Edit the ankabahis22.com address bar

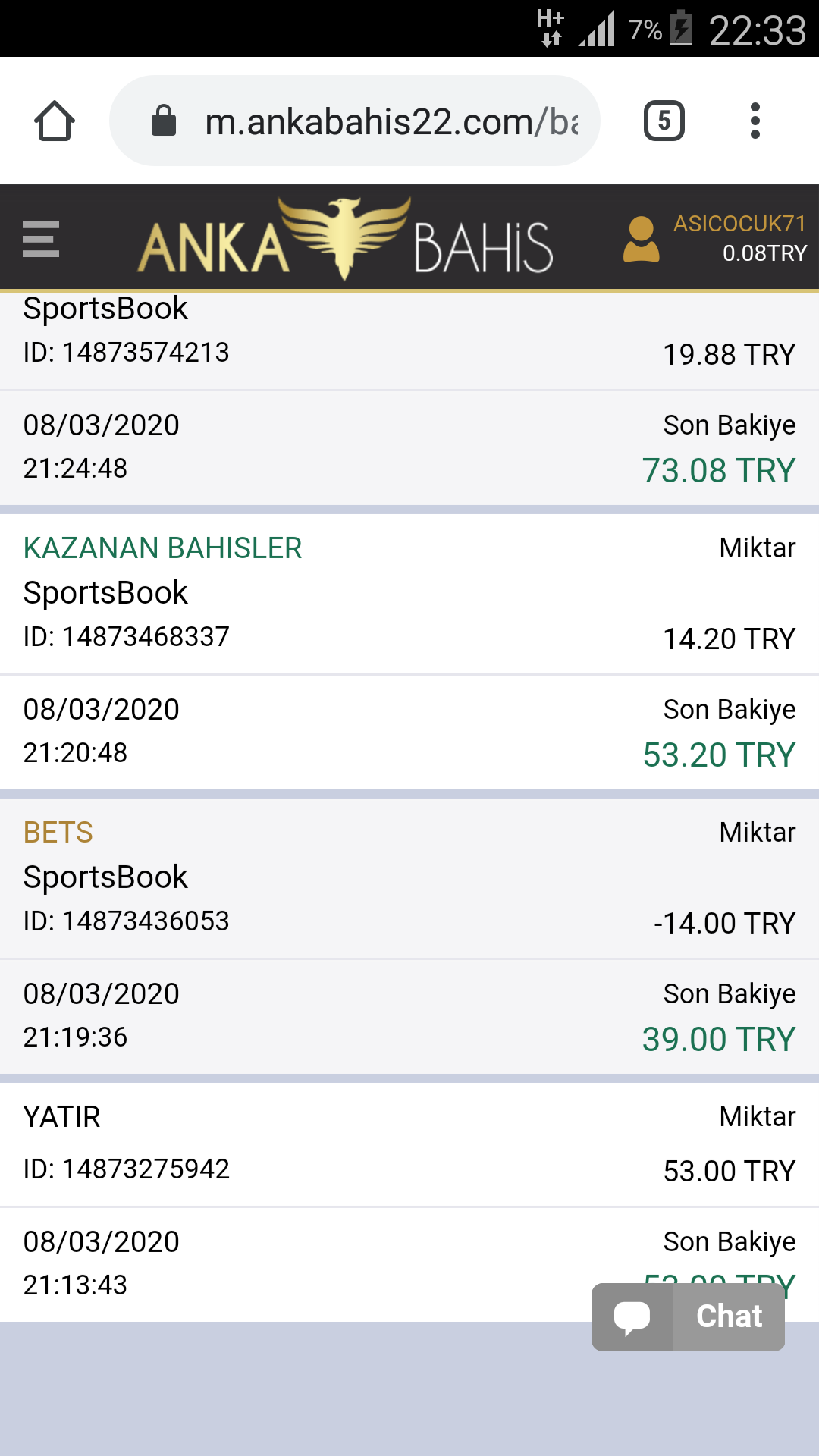[355, 121]
